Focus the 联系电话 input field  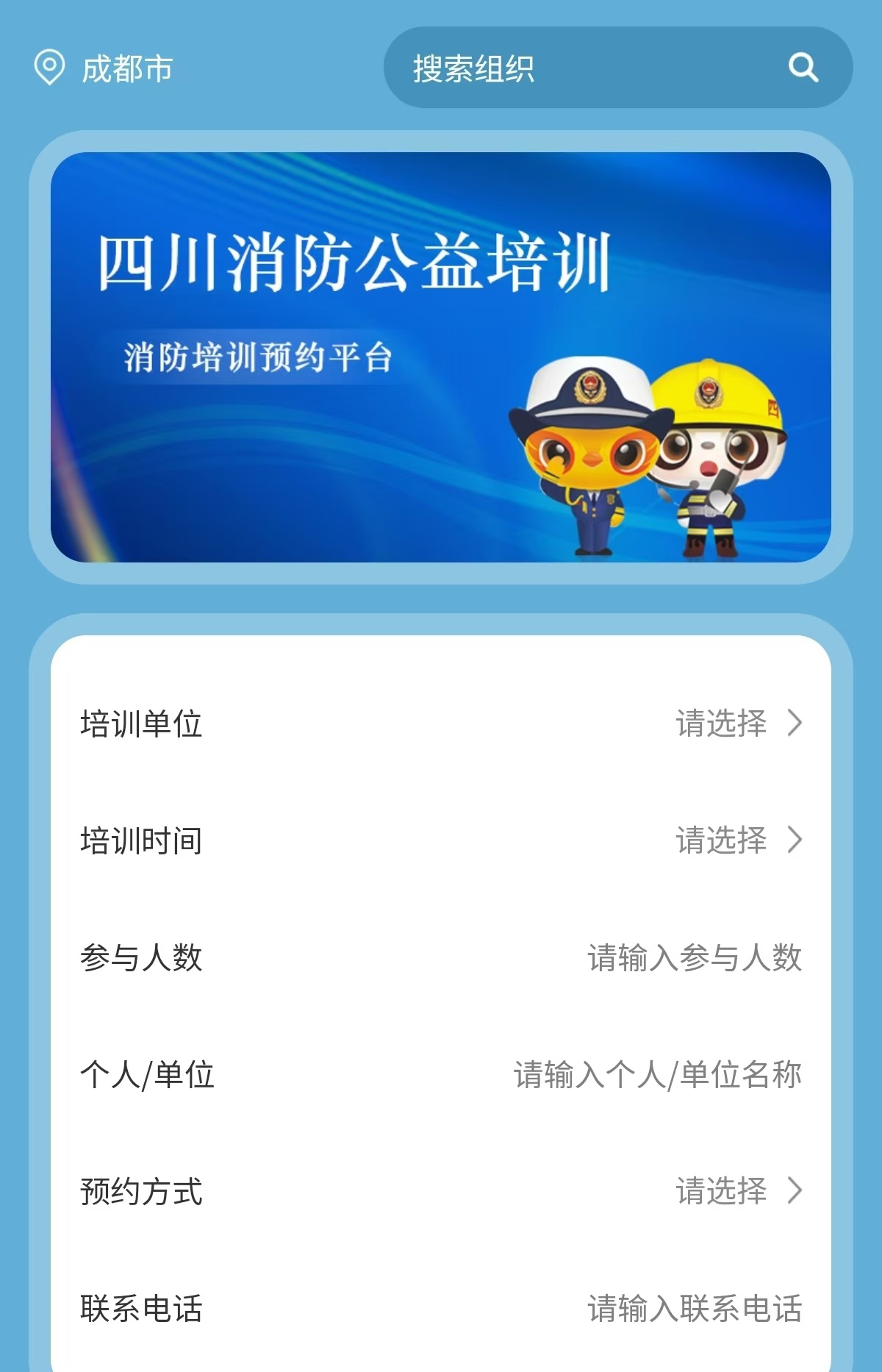coord(693,1309)
